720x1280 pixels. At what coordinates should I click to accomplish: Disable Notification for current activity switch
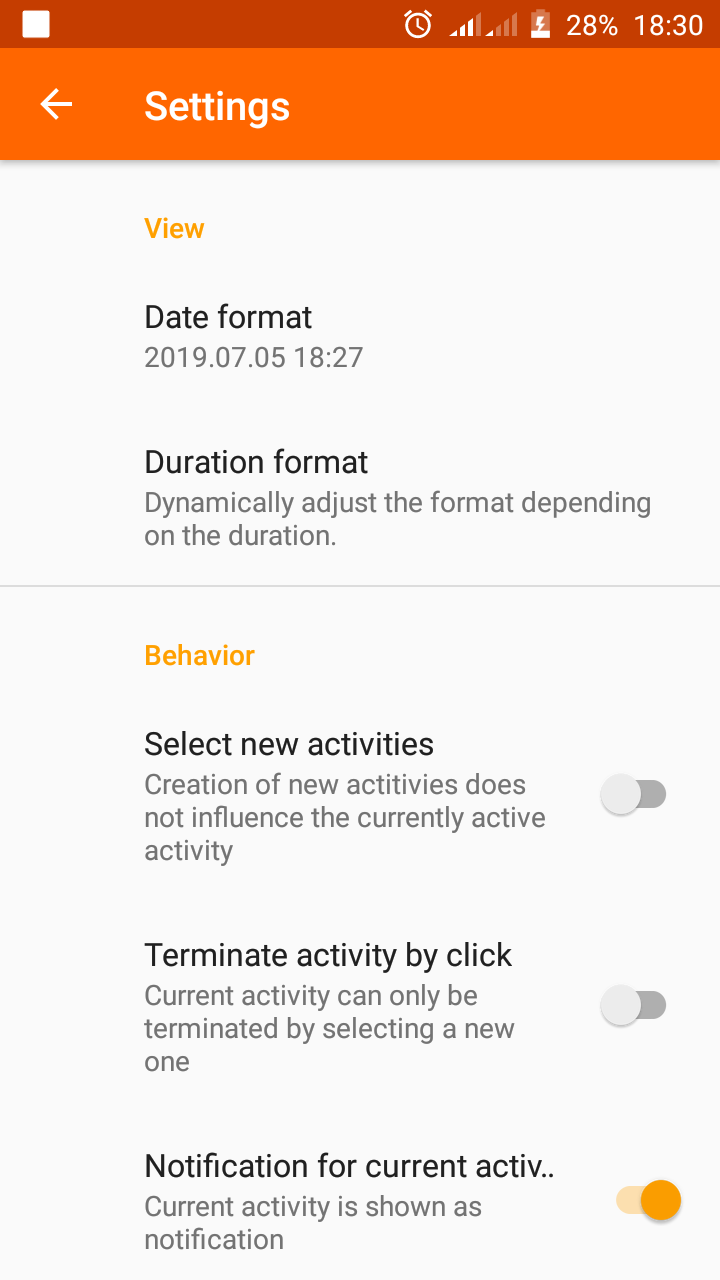[x=648, y=1200]
